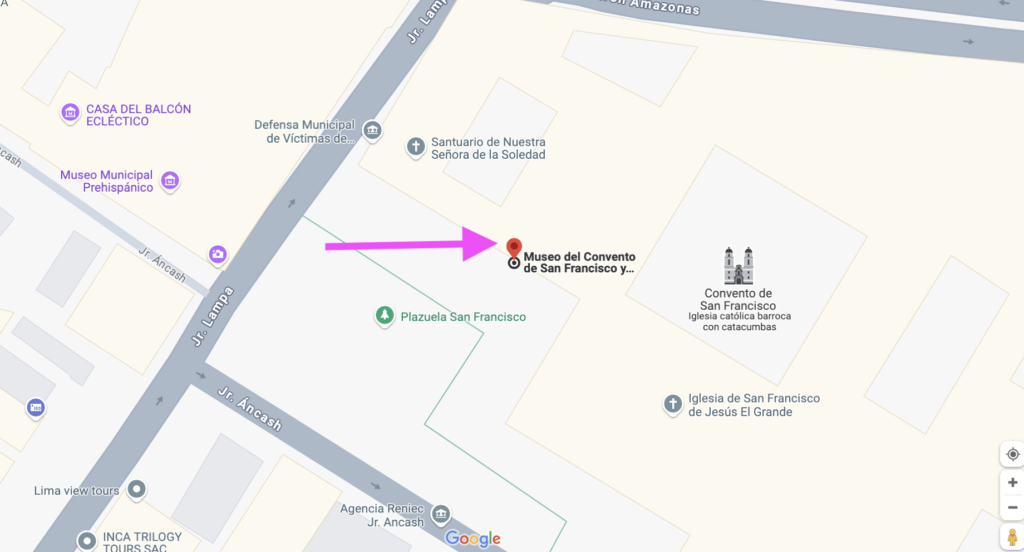Center map on my location

click(1012, 454)
